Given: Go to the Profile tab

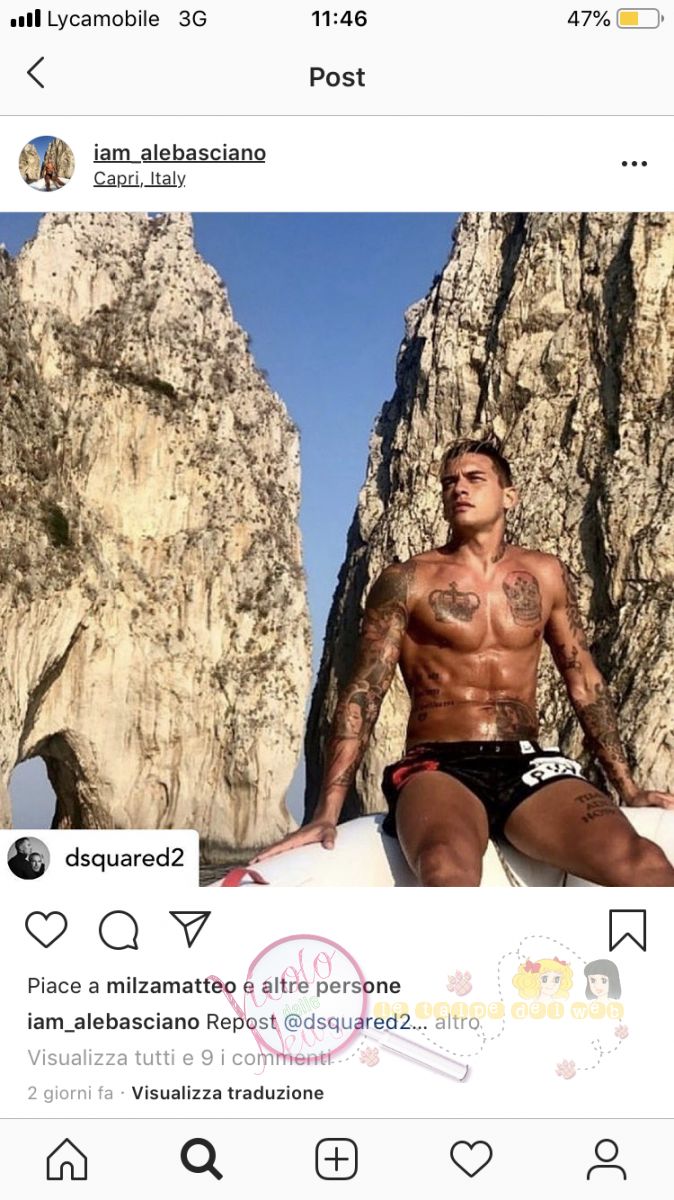Looking at the screenshot, I should coord(606,1160).
